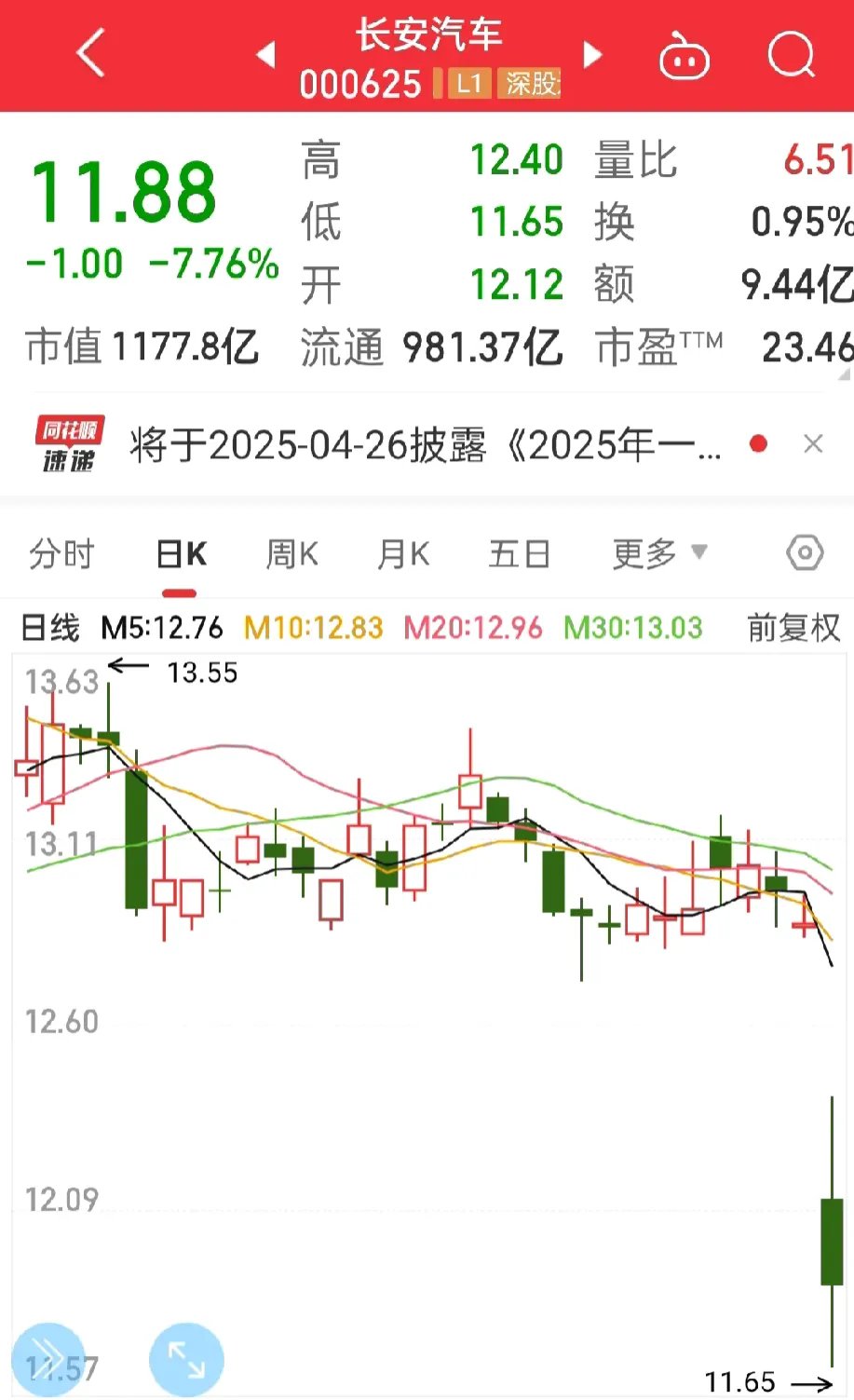Open the 同花顺速递 disclosure notice
Viewport: 854px width, 1400px height.
click(425, 445)
